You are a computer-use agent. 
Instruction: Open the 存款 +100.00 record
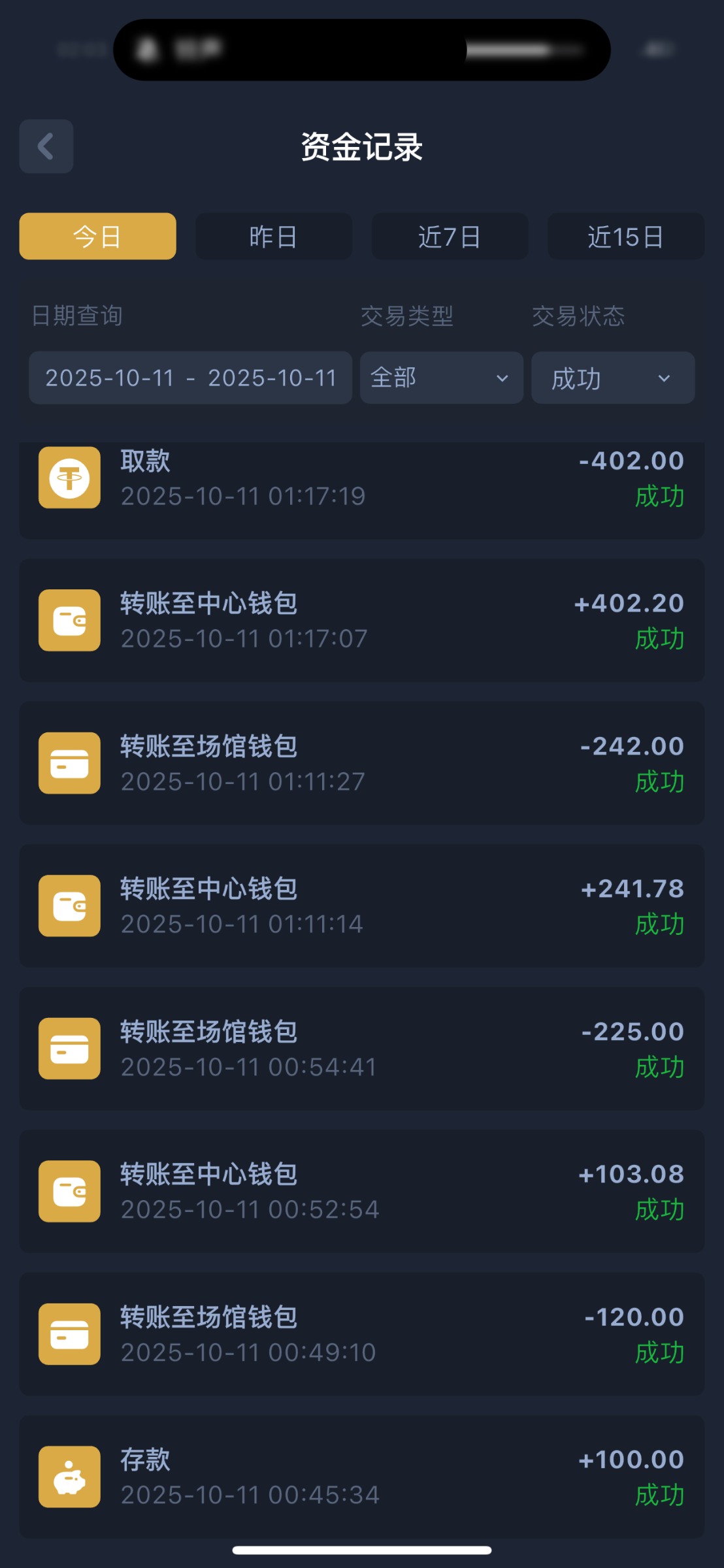click(361, 1477)
